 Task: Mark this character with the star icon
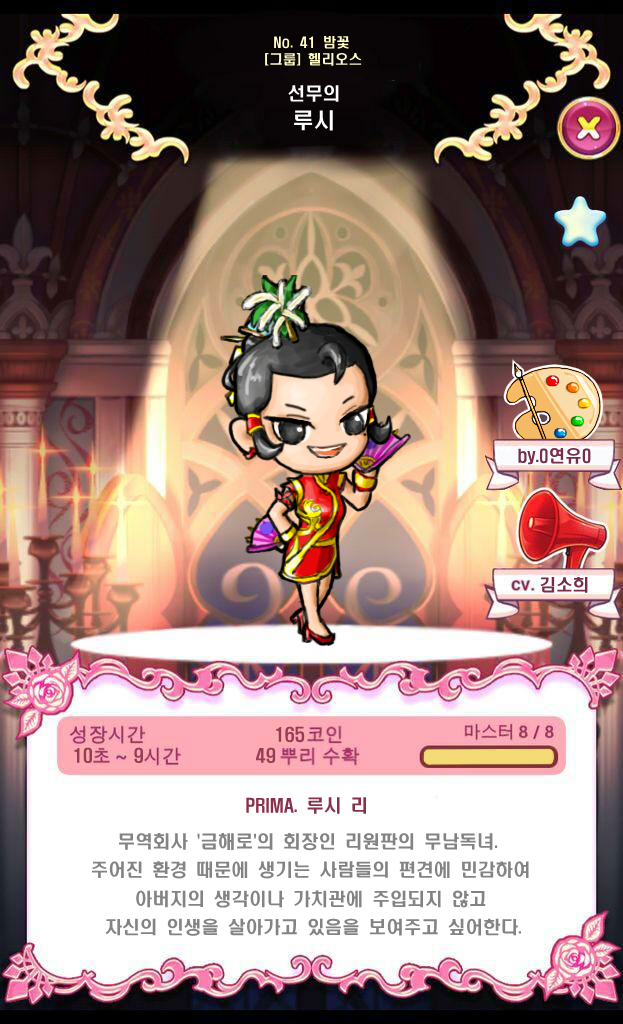pyautogui.click(x=580, y=222)
